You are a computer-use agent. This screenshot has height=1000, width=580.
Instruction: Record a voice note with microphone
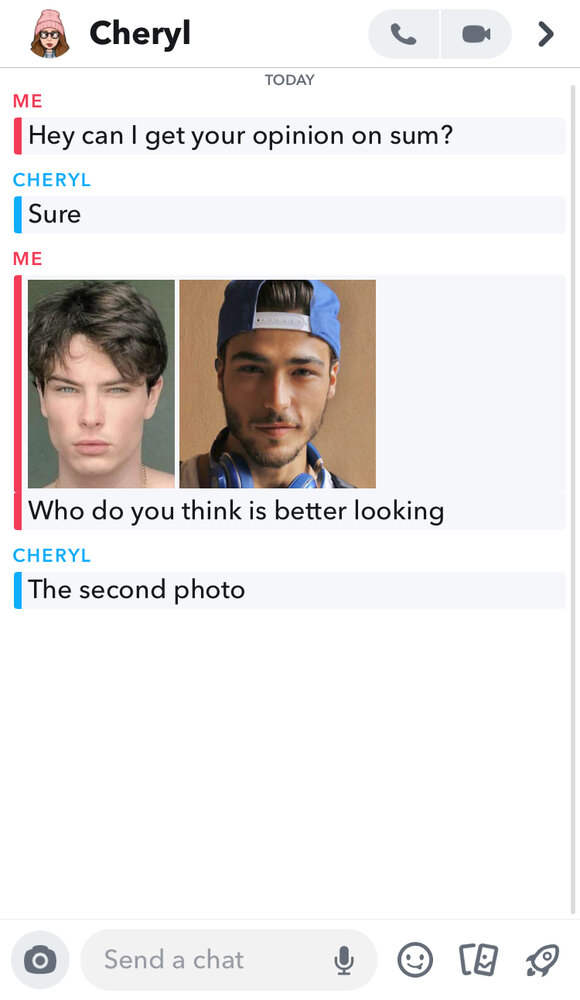344,960
